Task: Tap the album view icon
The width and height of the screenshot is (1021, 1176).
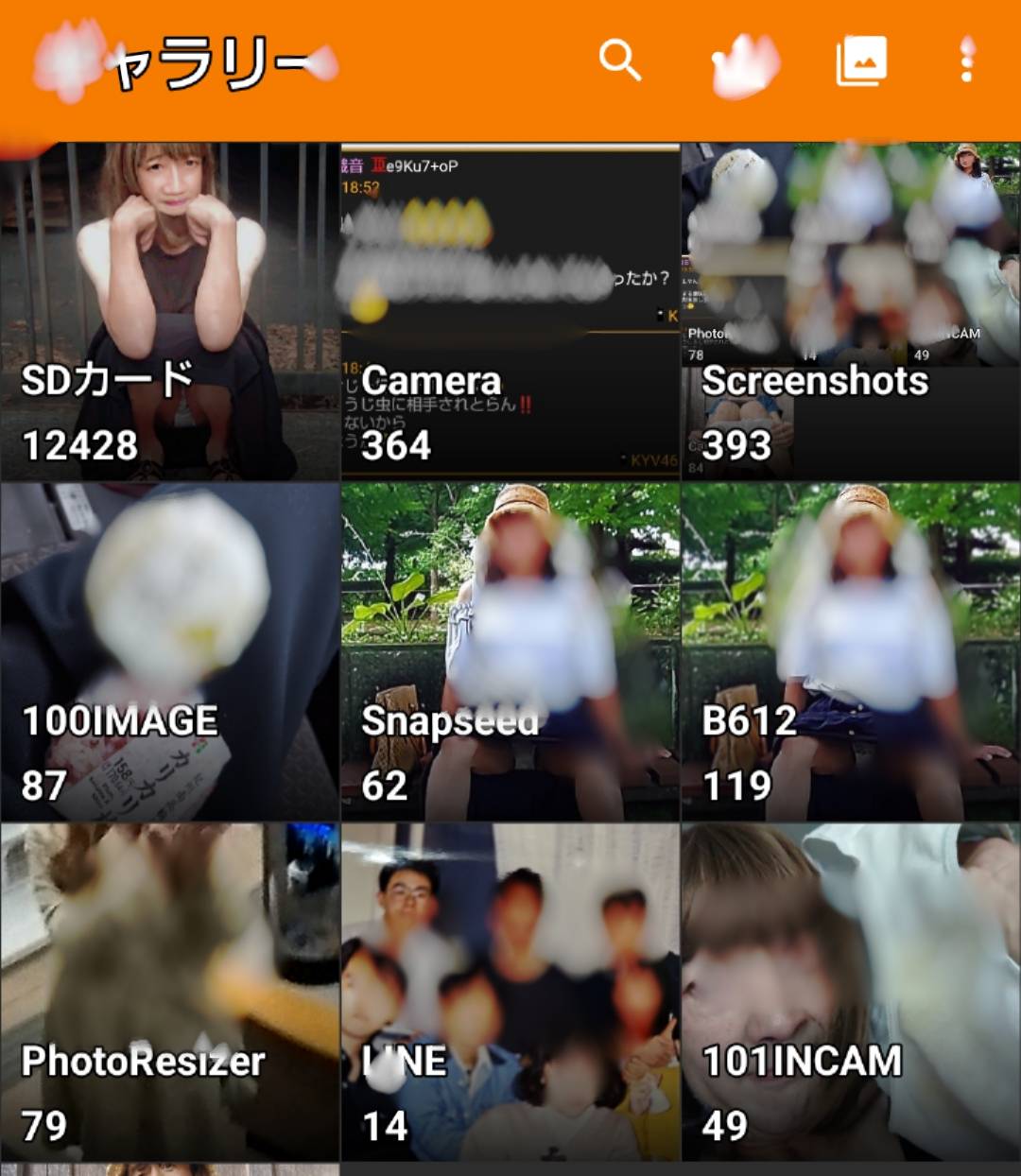Action: pos(861,61)
